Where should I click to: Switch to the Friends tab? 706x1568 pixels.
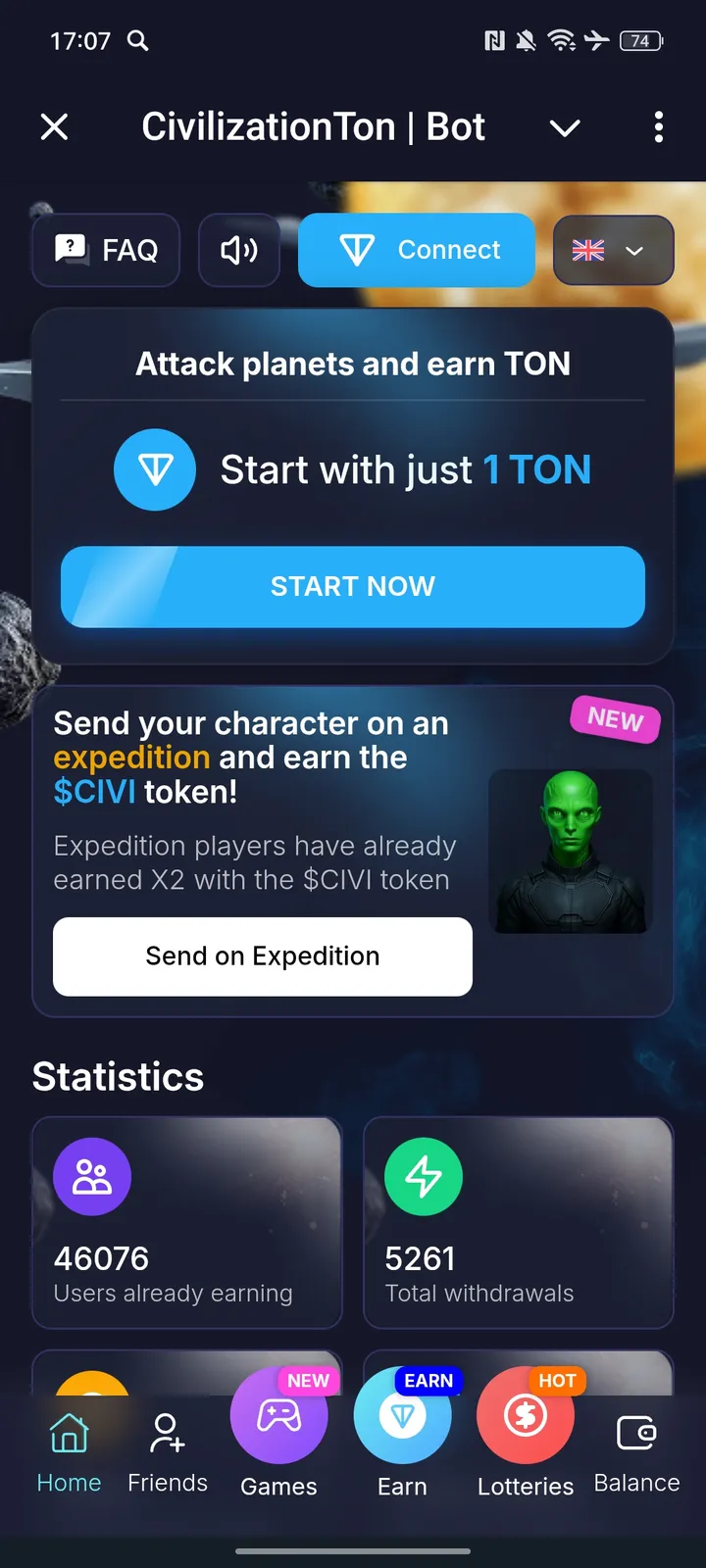point(167,1450)
